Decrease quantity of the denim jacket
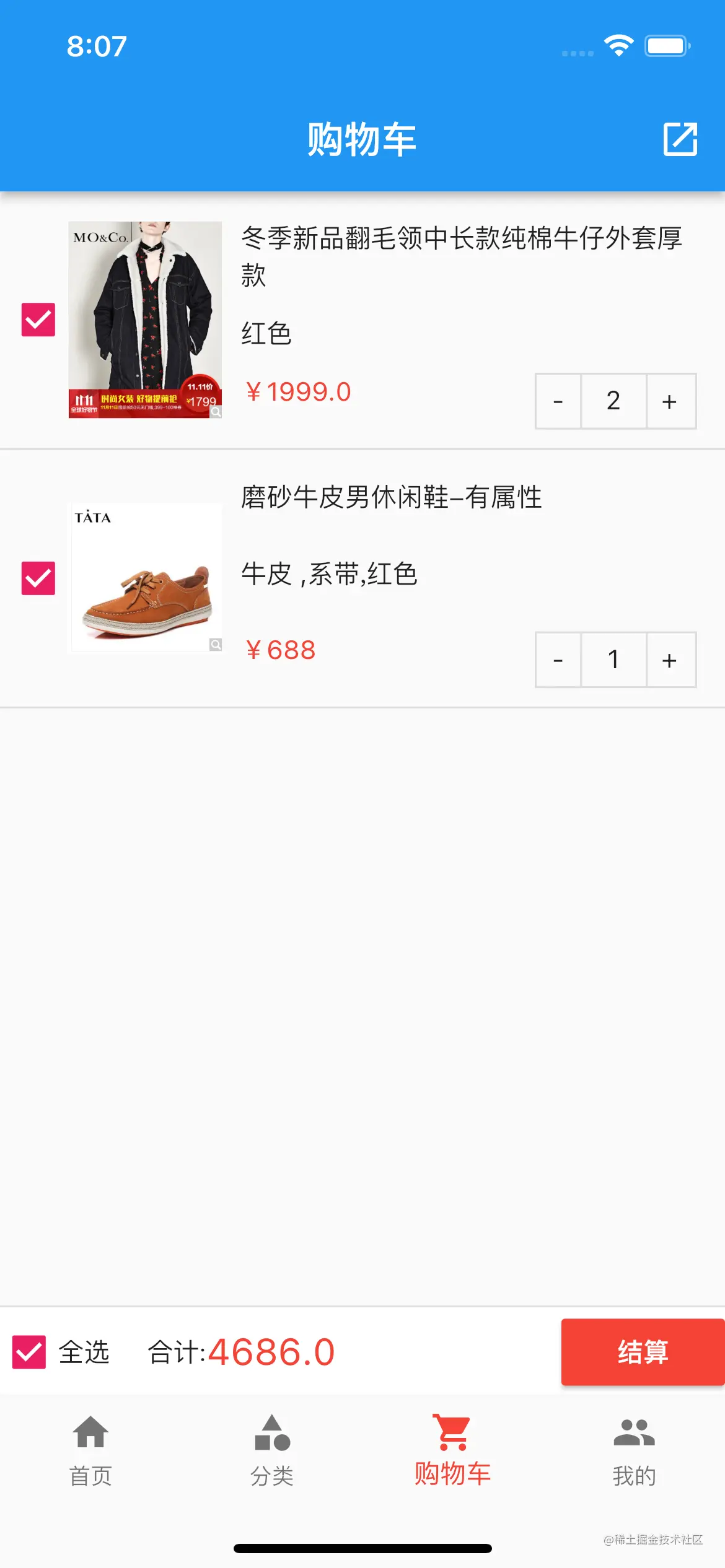Image resolution: width=725 pixels, height=1568 pixels. coord(558,401)
